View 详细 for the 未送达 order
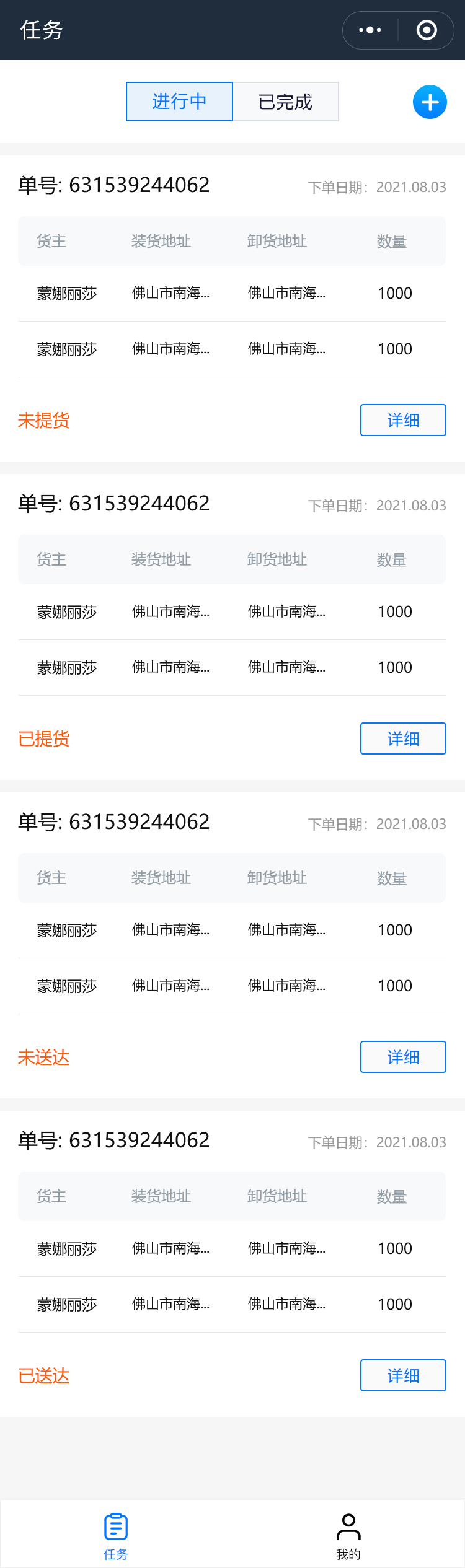The width and height of the screenshot is (465, 1568). (403, 1057)
